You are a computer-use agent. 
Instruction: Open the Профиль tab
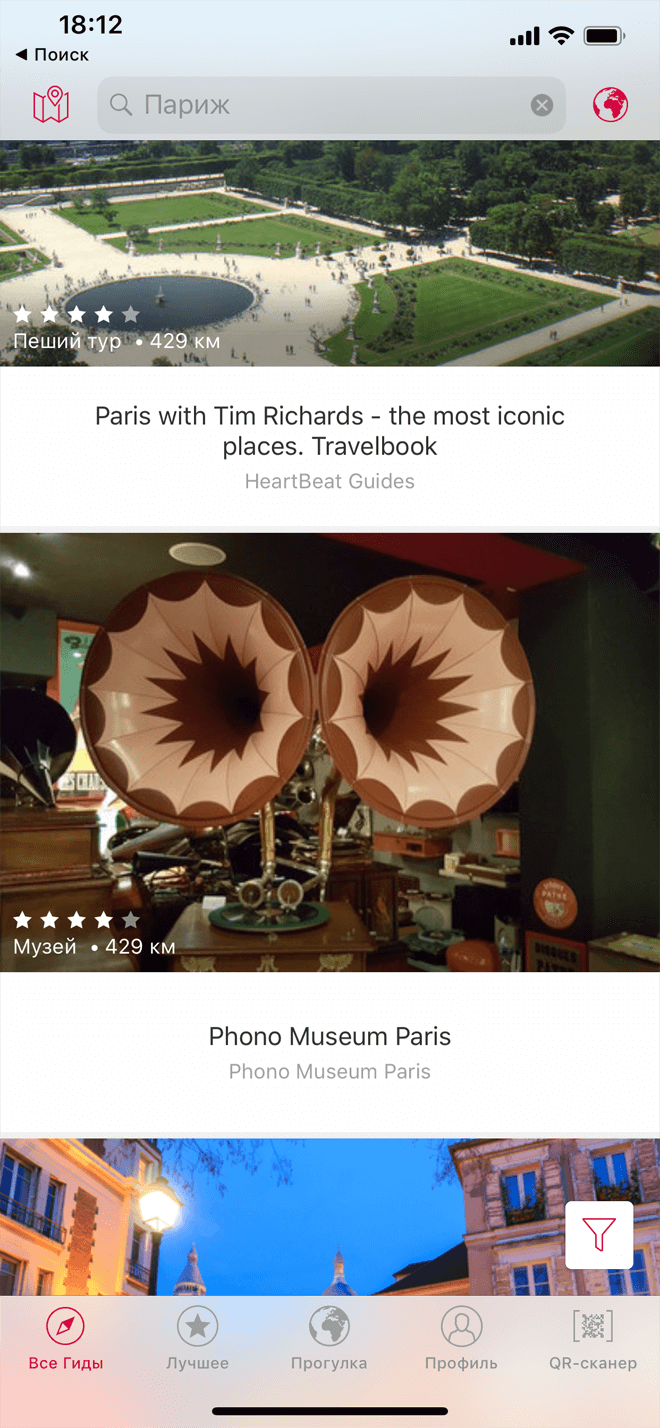coord(461,1340)
